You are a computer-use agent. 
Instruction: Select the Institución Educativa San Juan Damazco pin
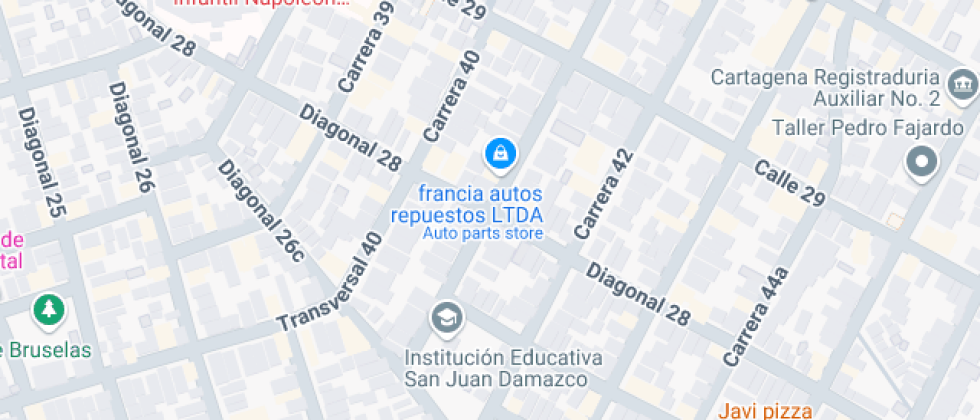[447, 319]
